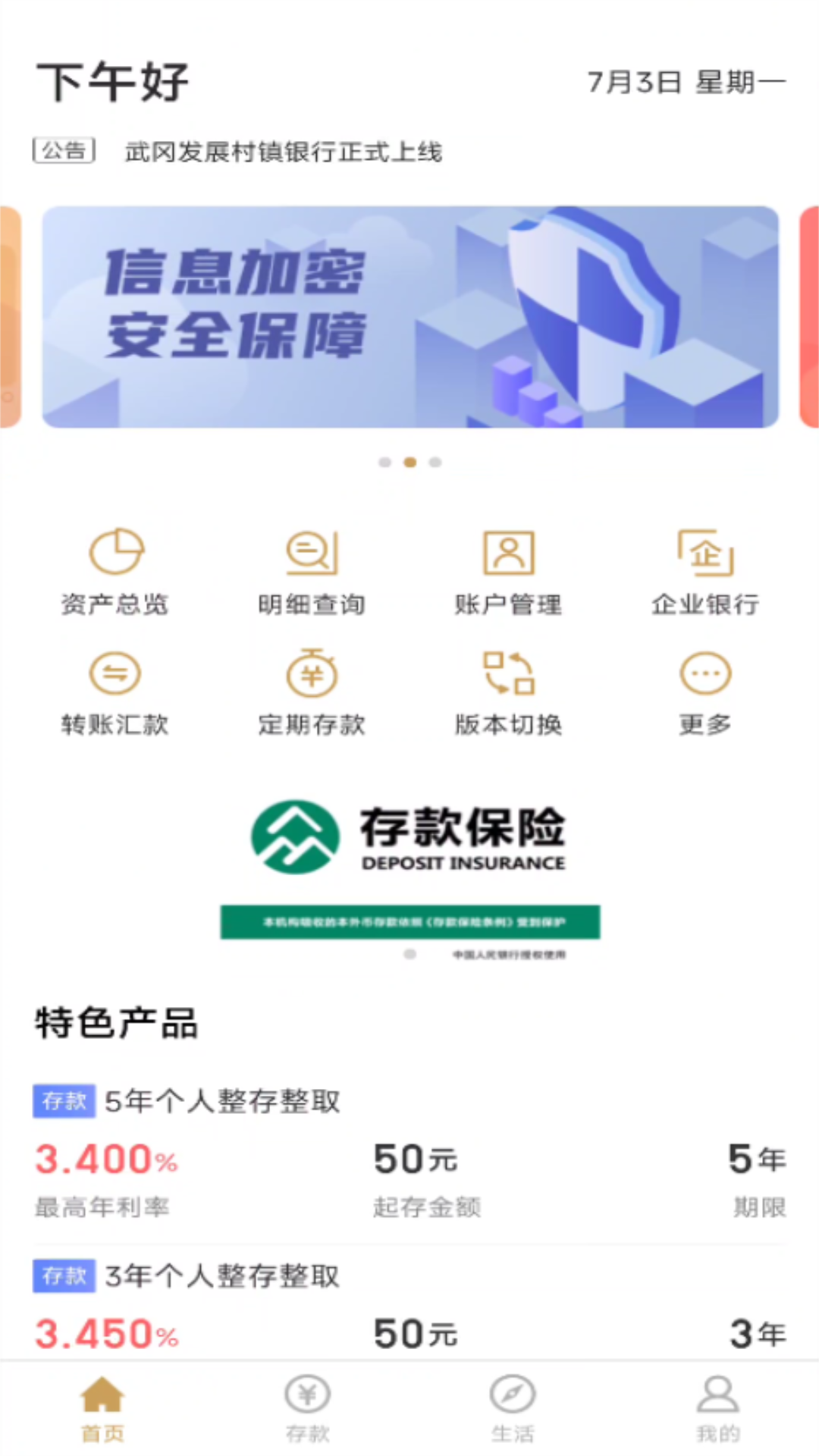
Task: Tap the 首页 home tab
Action: 102,1407
